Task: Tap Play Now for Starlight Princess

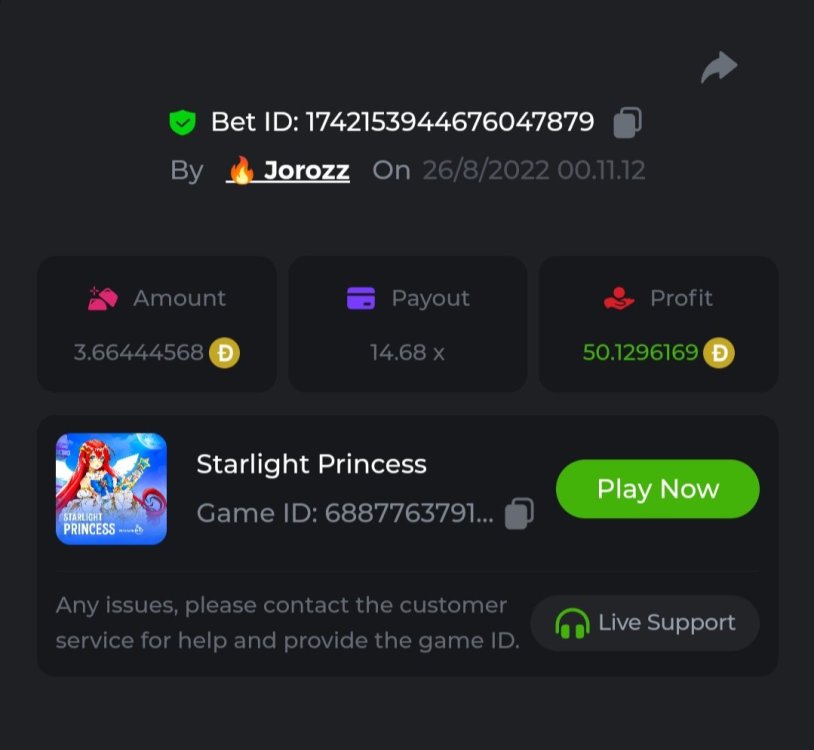Action: [657, 489]
